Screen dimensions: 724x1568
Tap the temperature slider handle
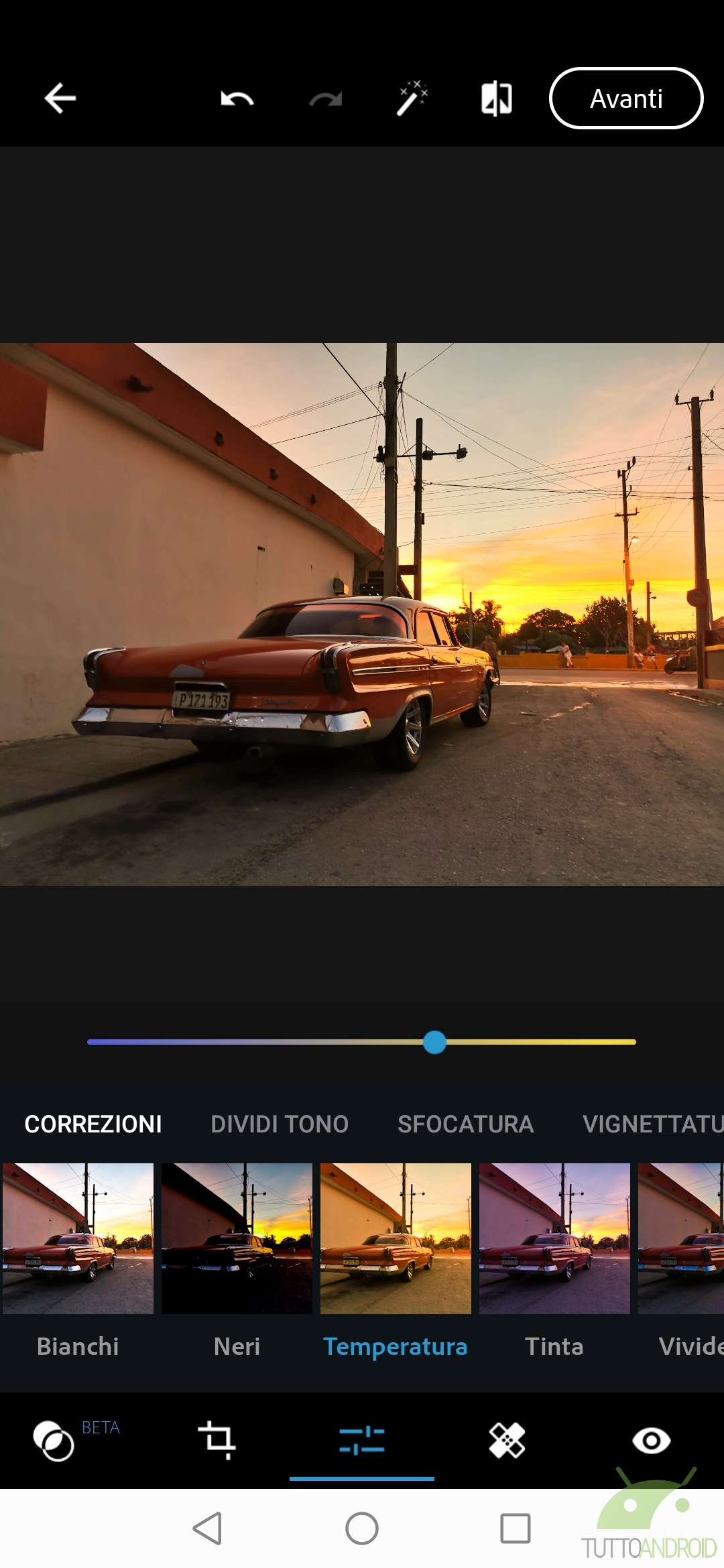click(x=434, y=1042)
